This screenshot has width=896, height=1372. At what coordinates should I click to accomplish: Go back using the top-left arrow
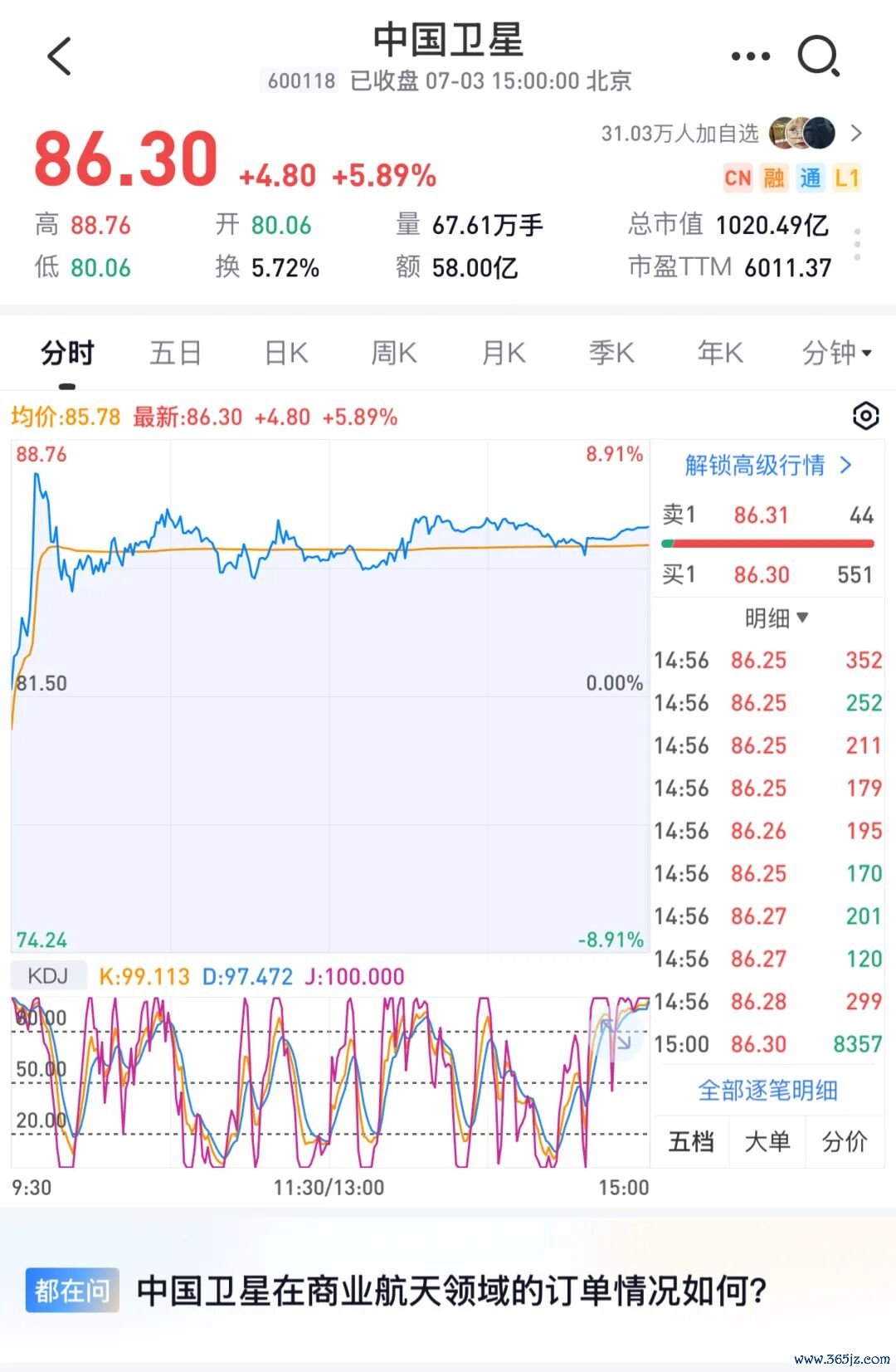[60, 56]
